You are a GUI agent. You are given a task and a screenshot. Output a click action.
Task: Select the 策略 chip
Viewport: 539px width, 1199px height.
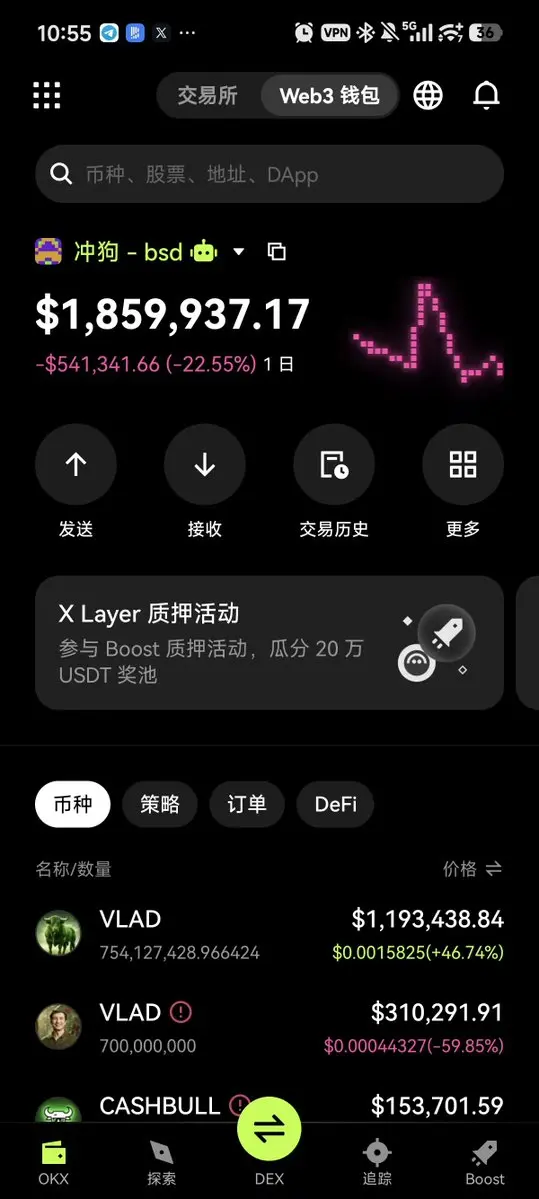coord(160,804)
